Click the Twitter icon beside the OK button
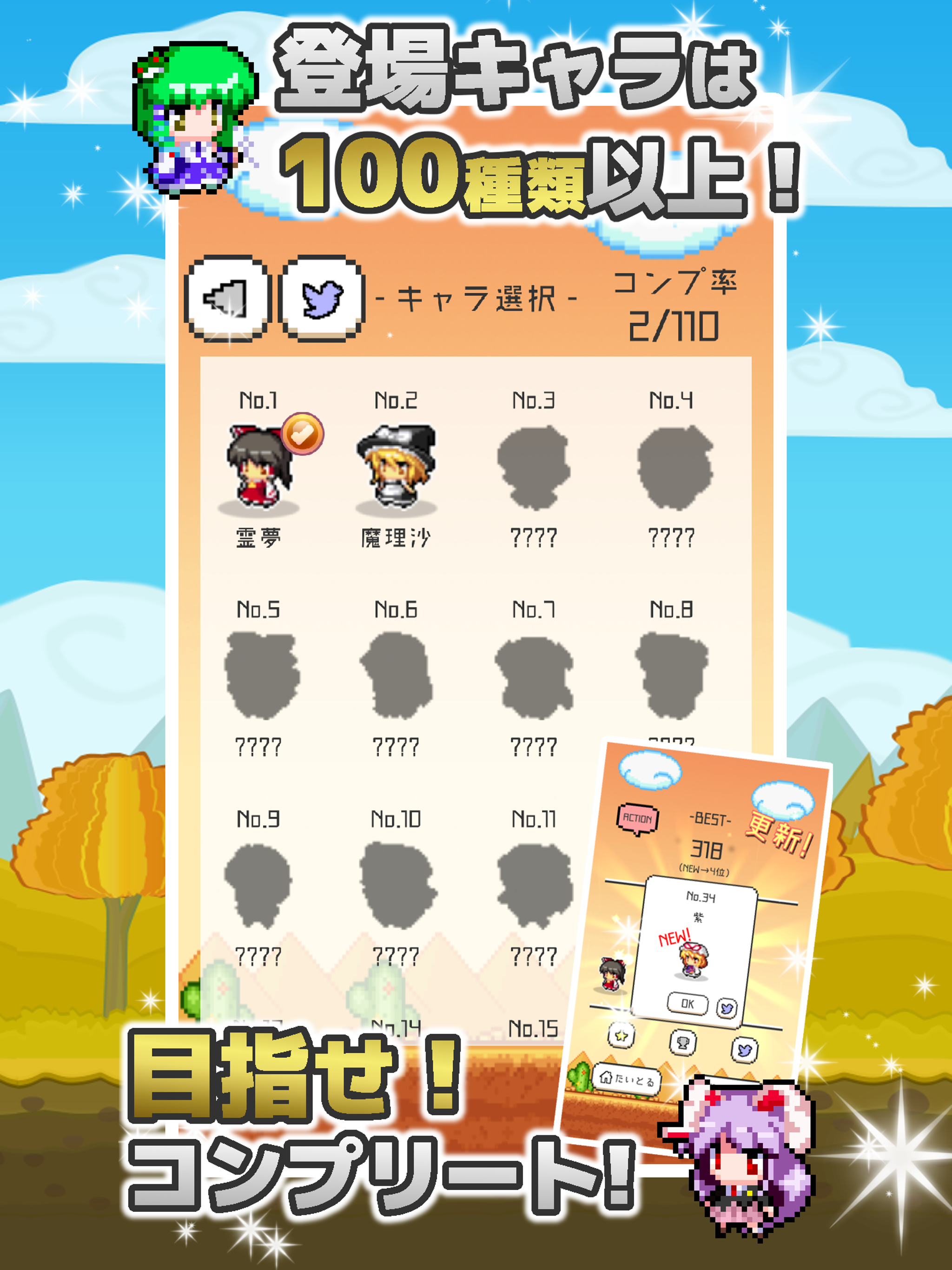The width and height of the screenshot is (952, 1270). click(x=727, y=1008)
